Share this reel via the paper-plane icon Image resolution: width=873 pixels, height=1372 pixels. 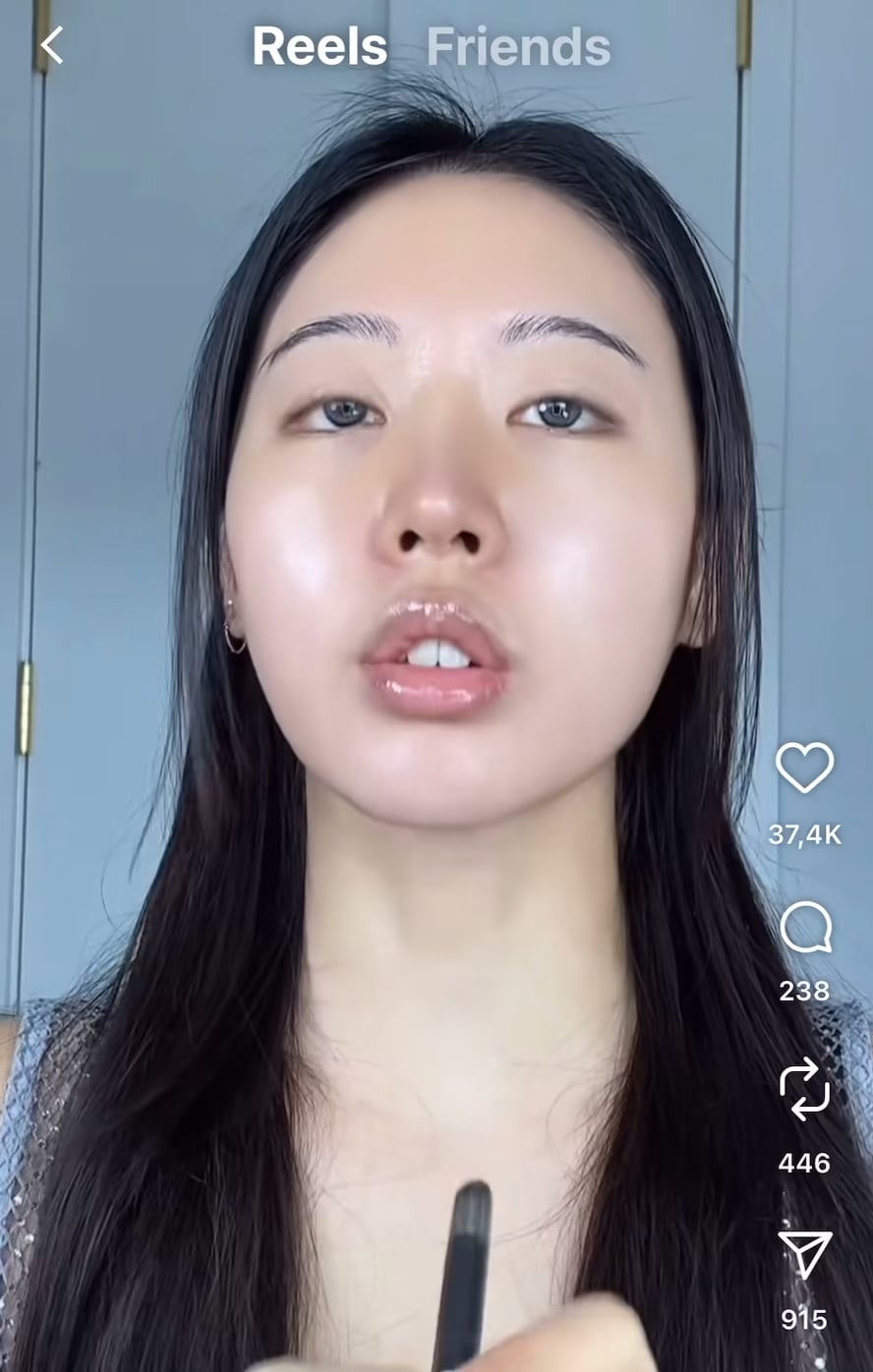coord(804,1253)
